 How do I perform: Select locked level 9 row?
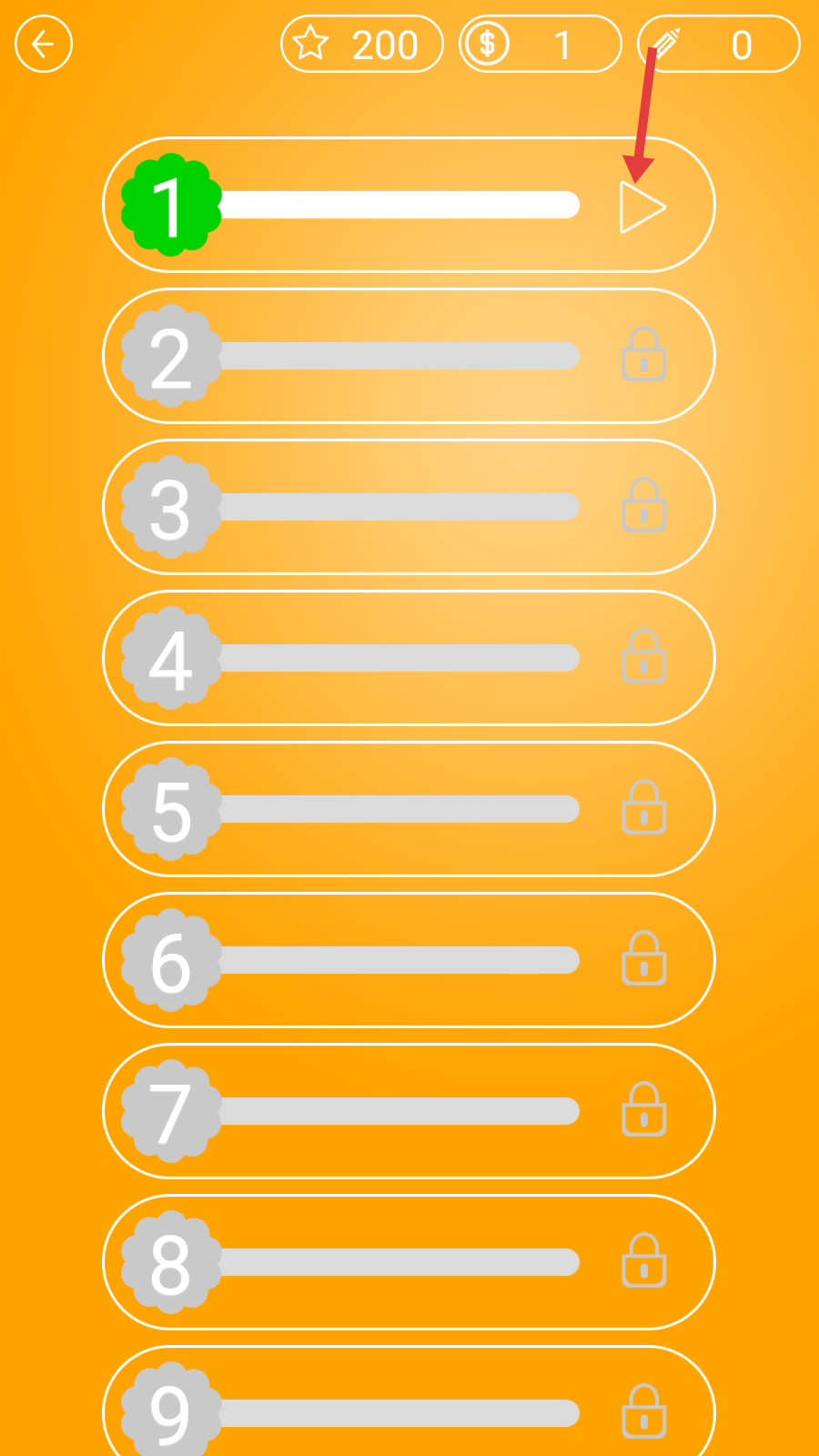[409, 1410]
